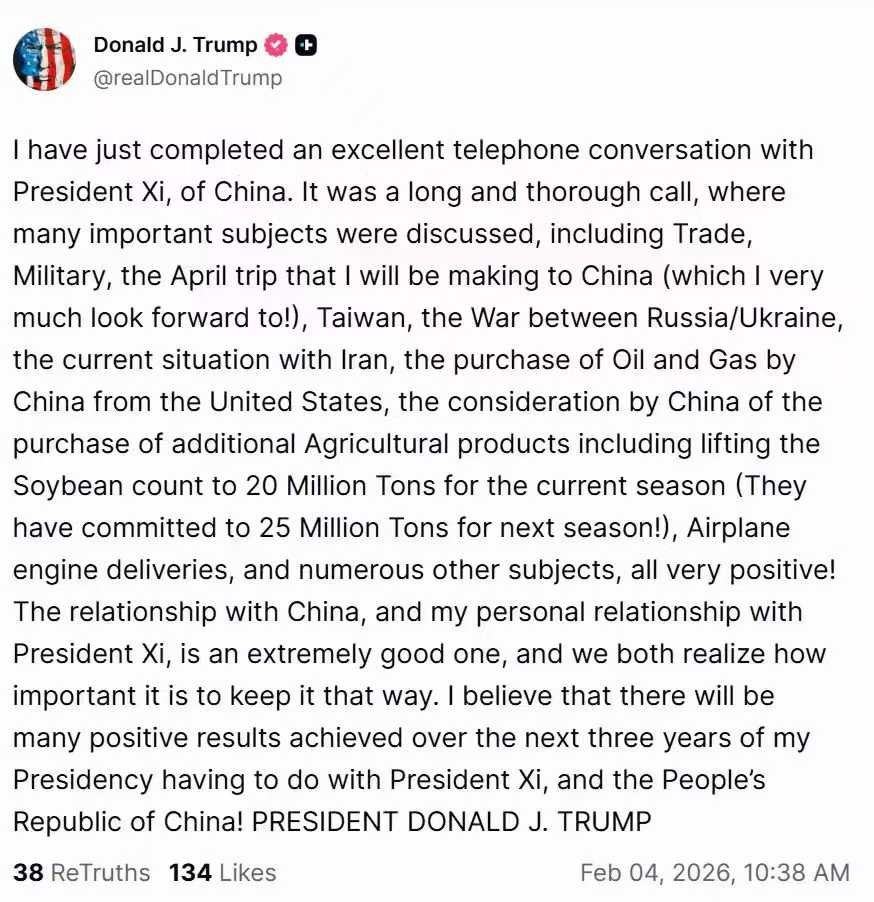View the 134 Likes list

tap(222, 872)
